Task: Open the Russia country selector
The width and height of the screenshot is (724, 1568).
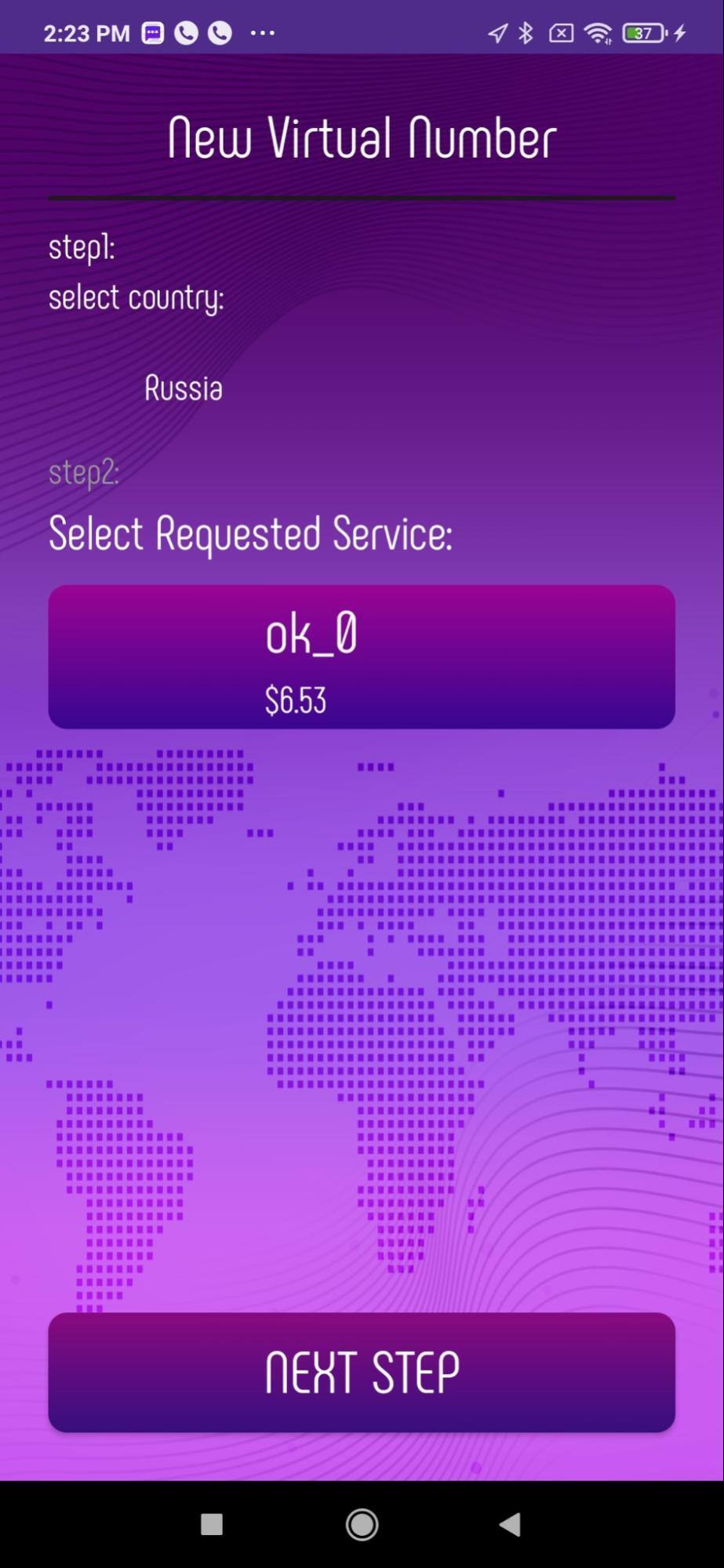Action: click(x=184, y=388)
